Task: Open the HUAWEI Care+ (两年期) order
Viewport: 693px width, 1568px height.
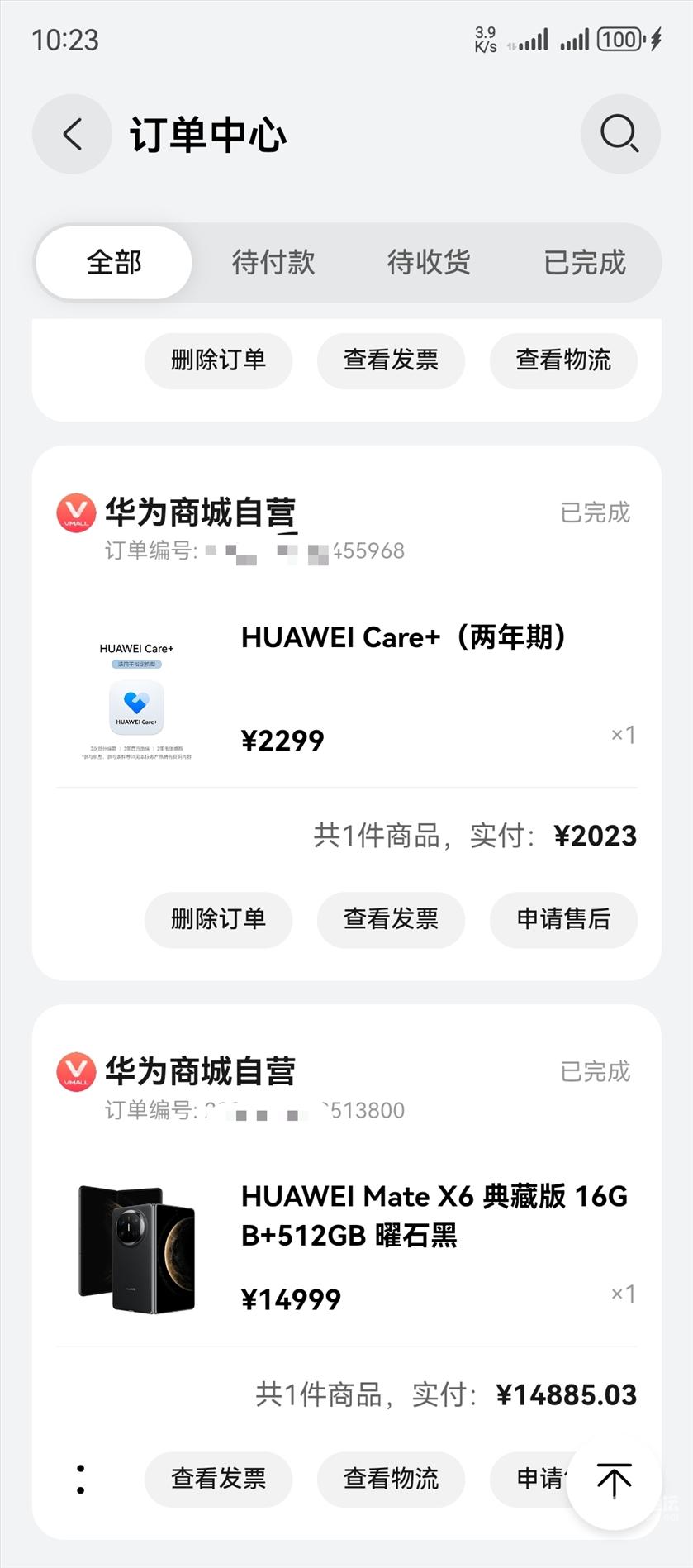Action: point(403,638)
